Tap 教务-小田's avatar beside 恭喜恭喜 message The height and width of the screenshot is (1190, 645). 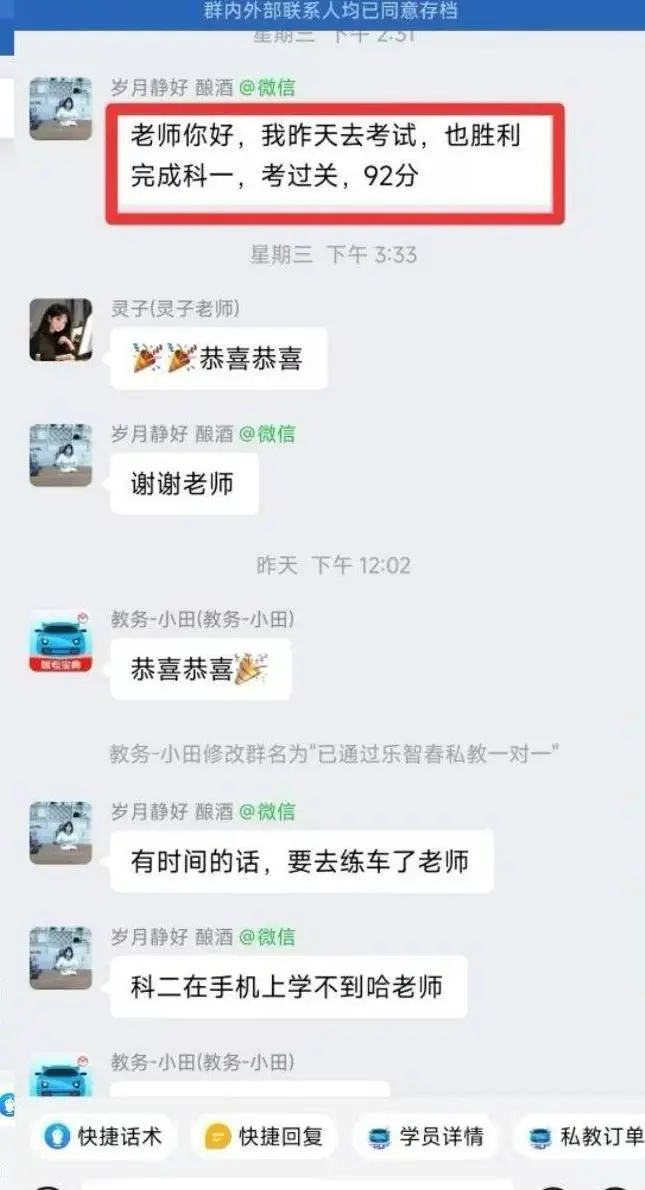(x=61, y=641)
